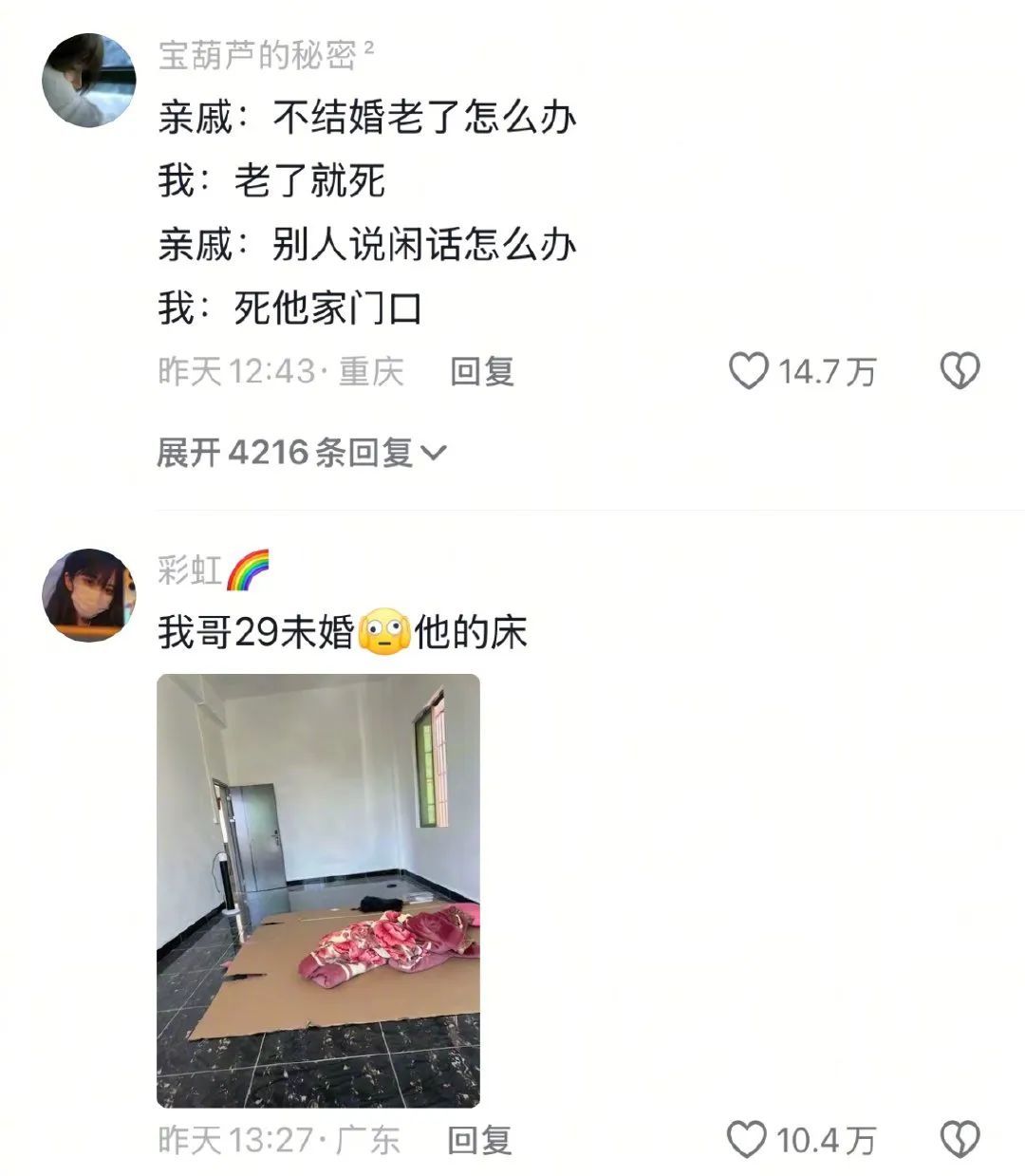
Task: Open username 彩虹
Action: [x=190, y=570]
